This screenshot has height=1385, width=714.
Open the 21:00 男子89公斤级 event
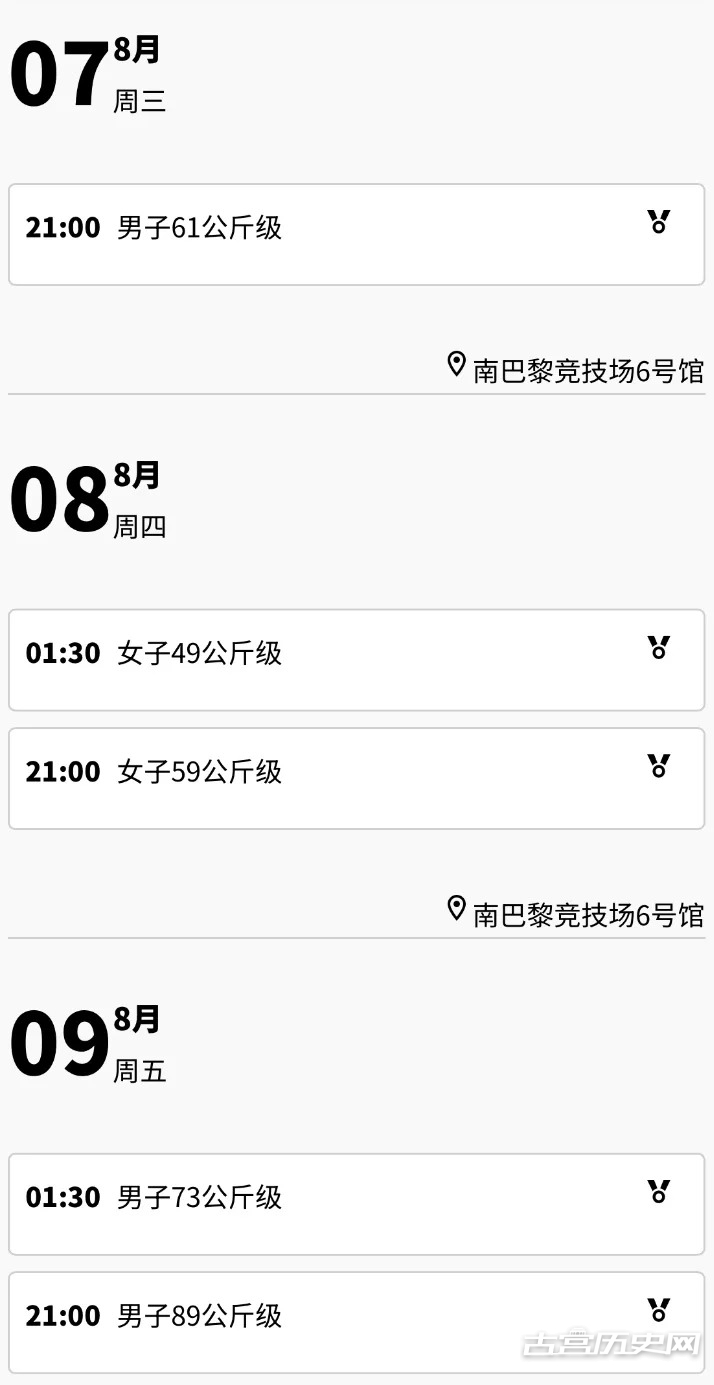tap(356, 1322)
